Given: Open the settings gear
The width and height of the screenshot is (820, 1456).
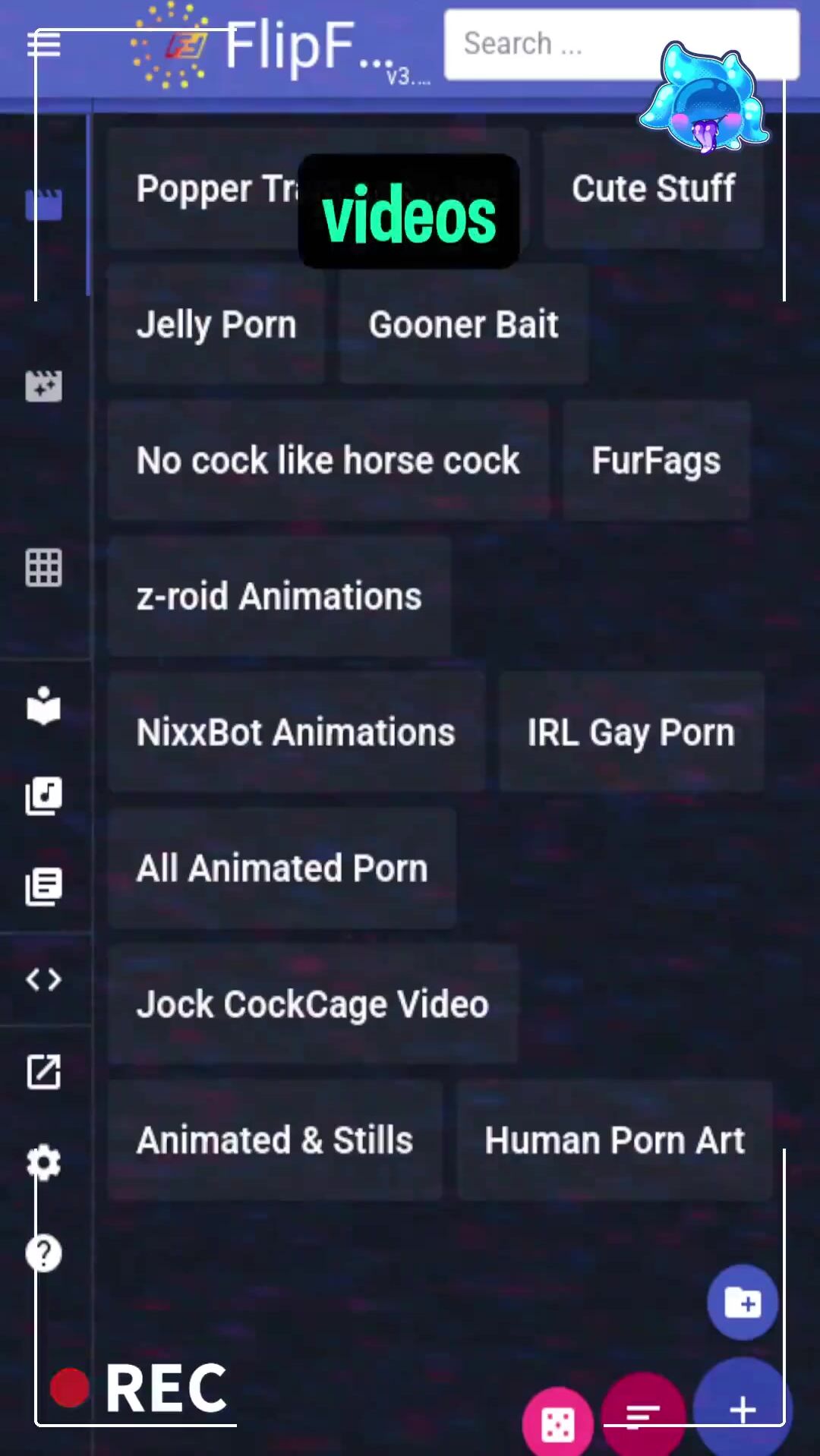Looking at the screenshot, I should [43, 1162].
